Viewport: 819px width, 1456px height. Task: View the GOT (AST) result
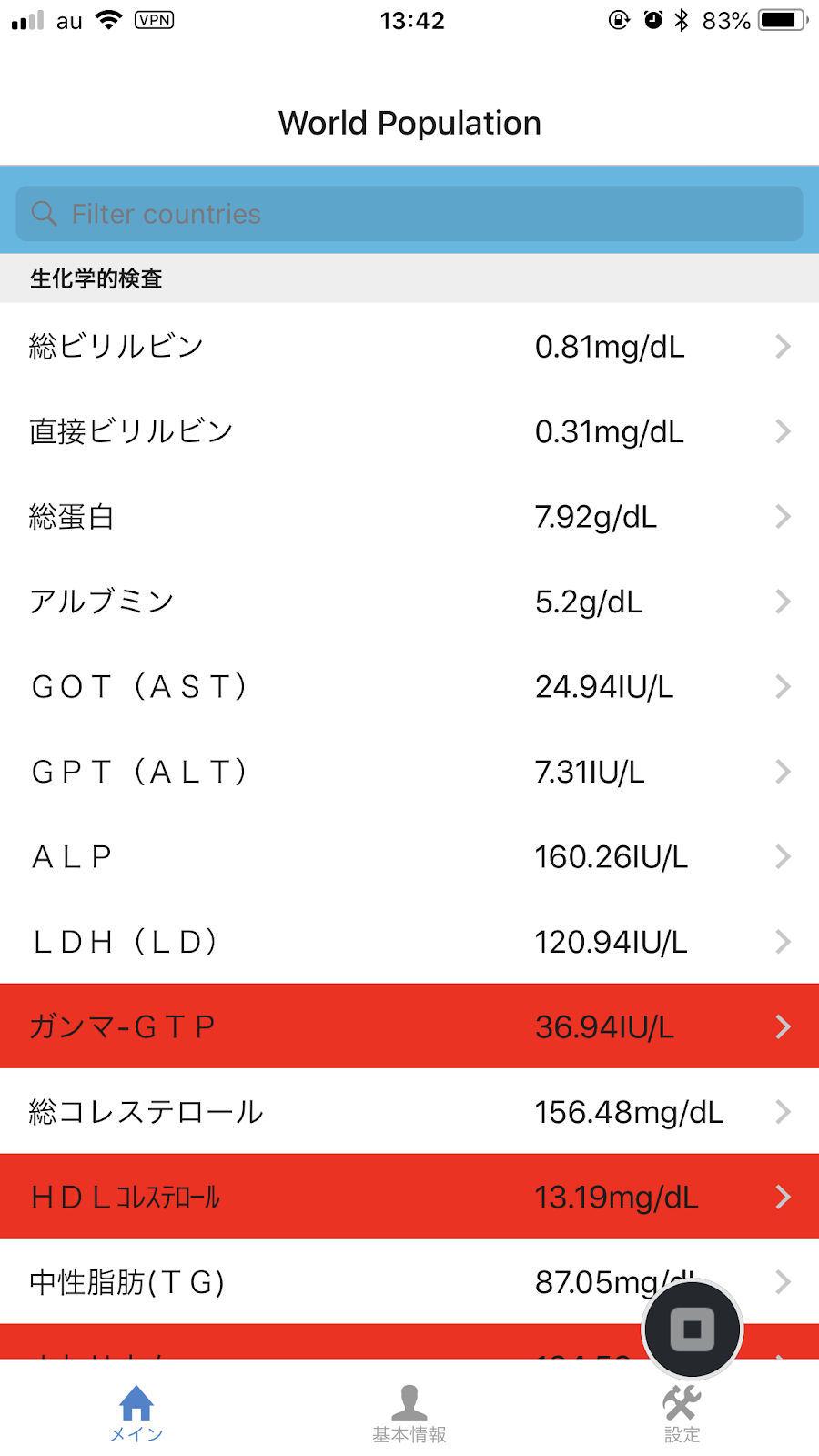click(409, 686)
